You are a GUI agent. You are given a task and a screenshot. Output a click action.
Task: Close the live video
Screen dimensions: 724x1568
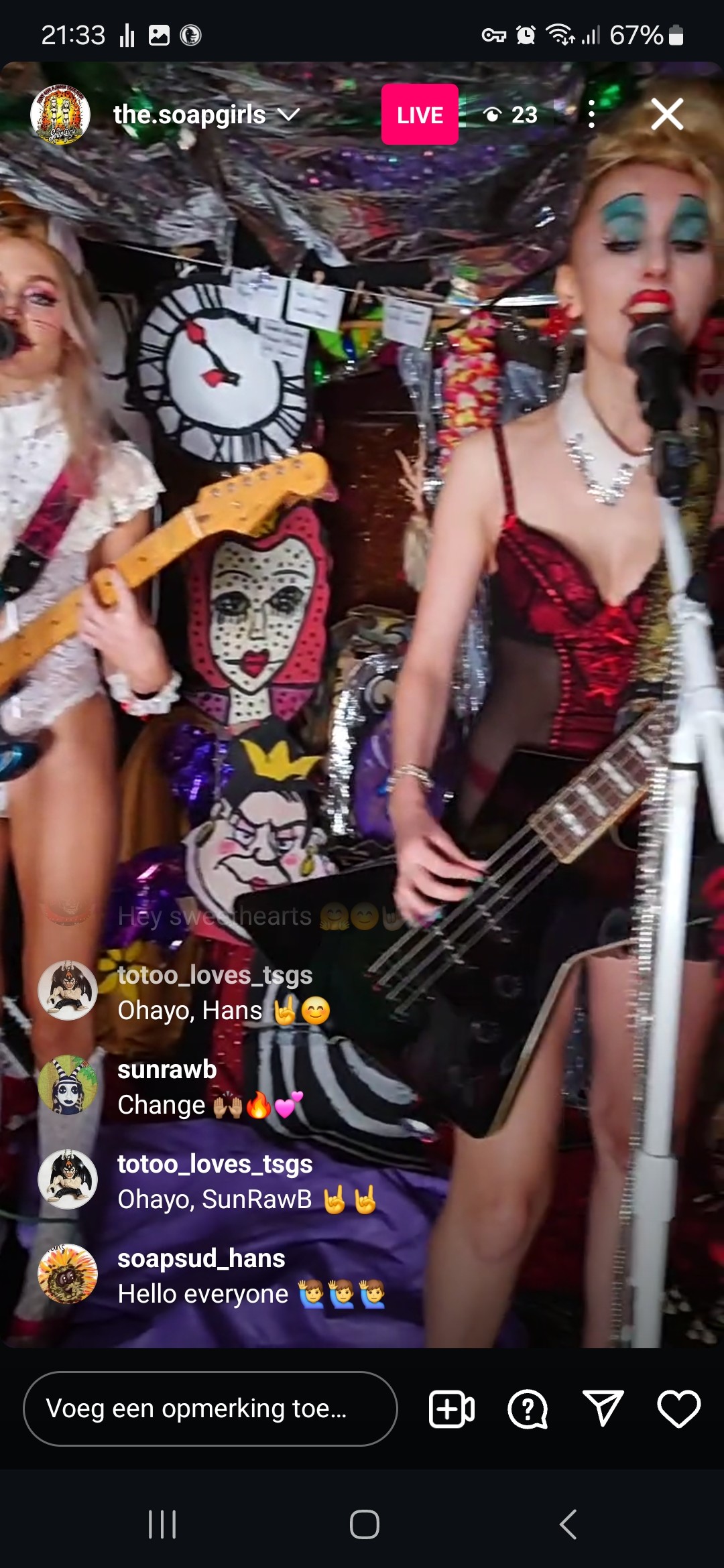667,114
